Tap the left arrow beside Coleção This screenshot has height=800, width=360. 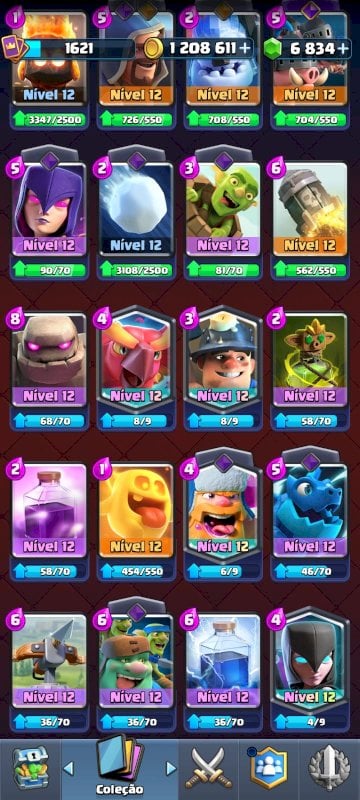[68, 768]
